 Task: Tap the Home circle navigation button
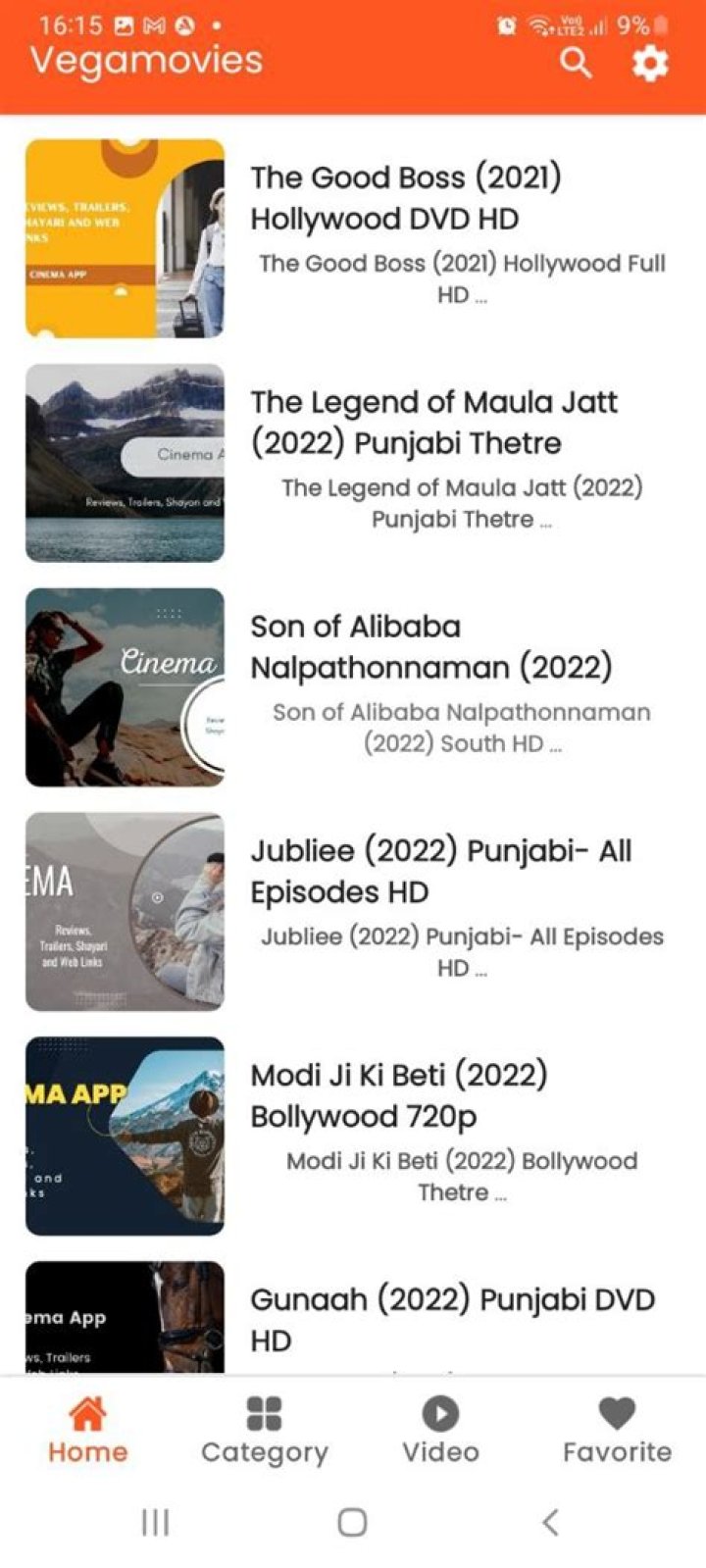click(349, 1522)
